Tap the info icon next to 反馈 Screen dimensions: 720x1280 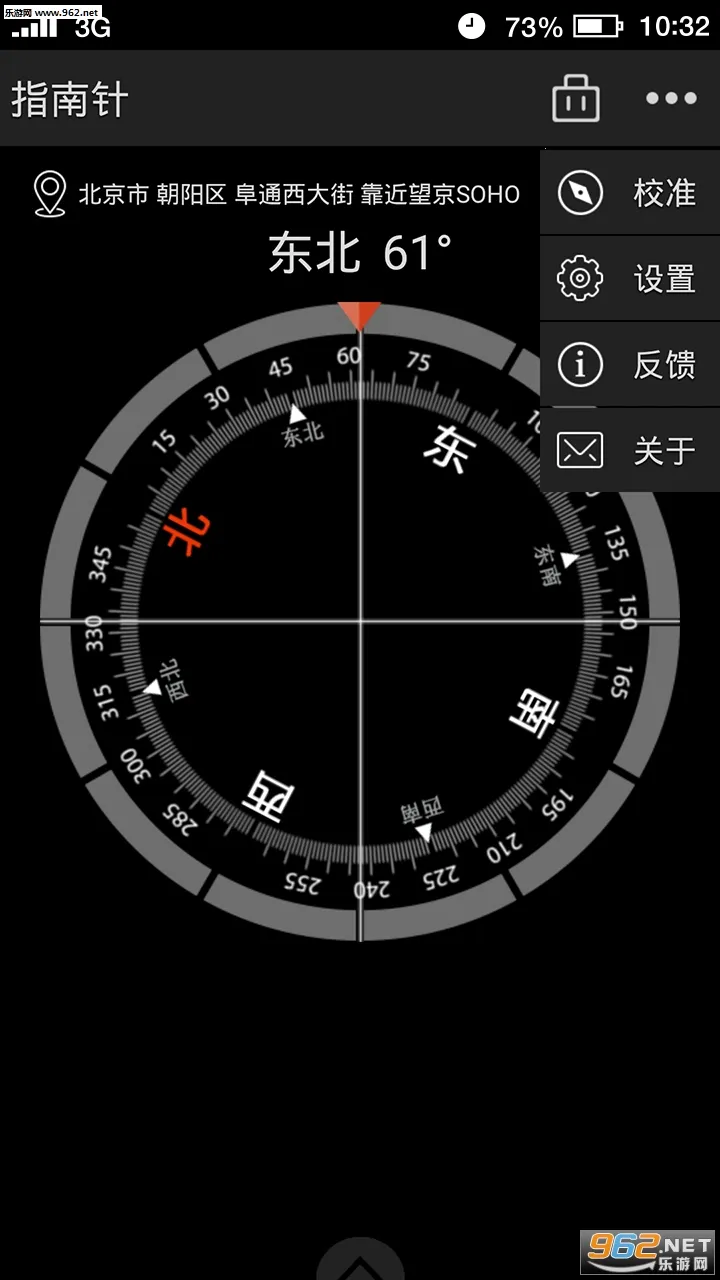582,364
